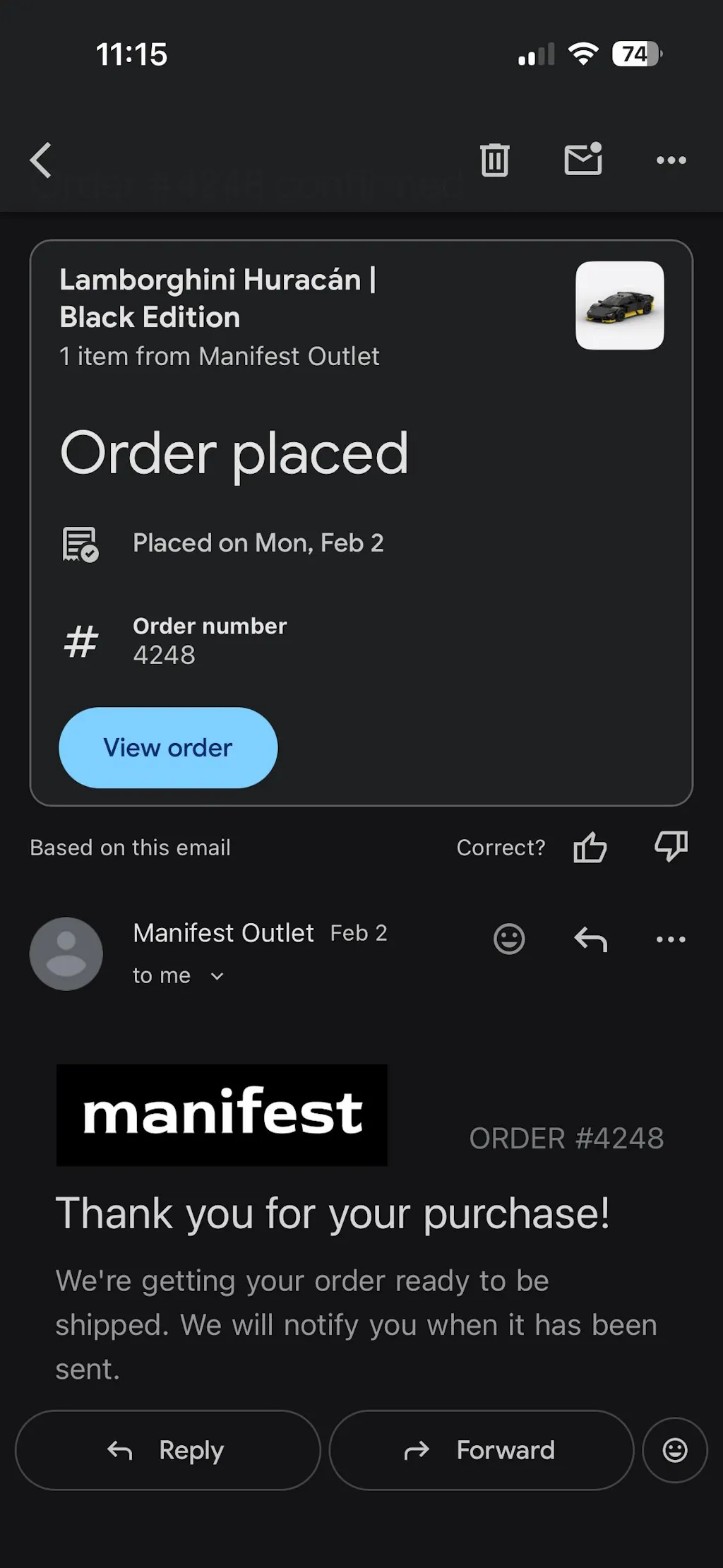Expand the "to me" recipient details
The width and height of the screenshot is (723, 1568).
pos(217,976)
